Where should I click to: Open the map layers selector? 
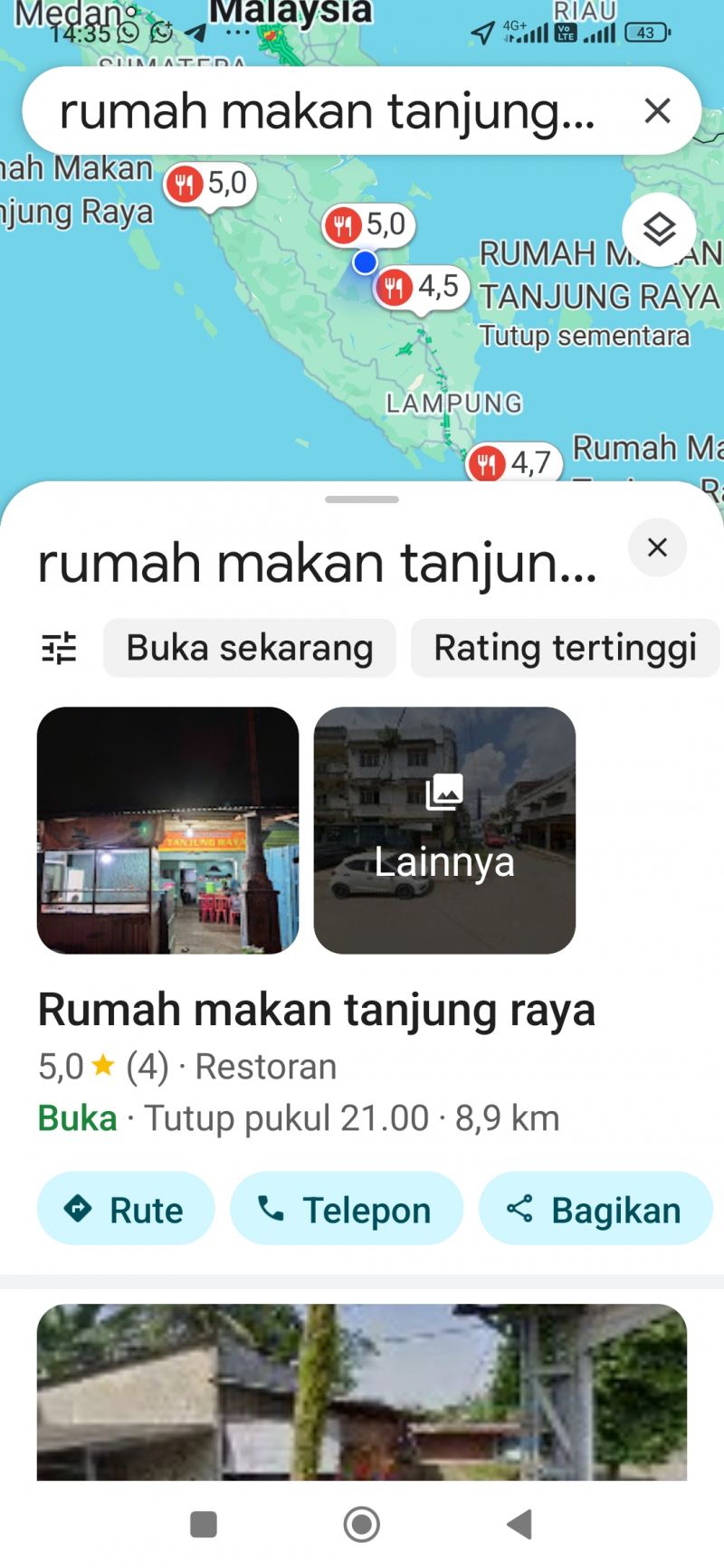(659, 230)
